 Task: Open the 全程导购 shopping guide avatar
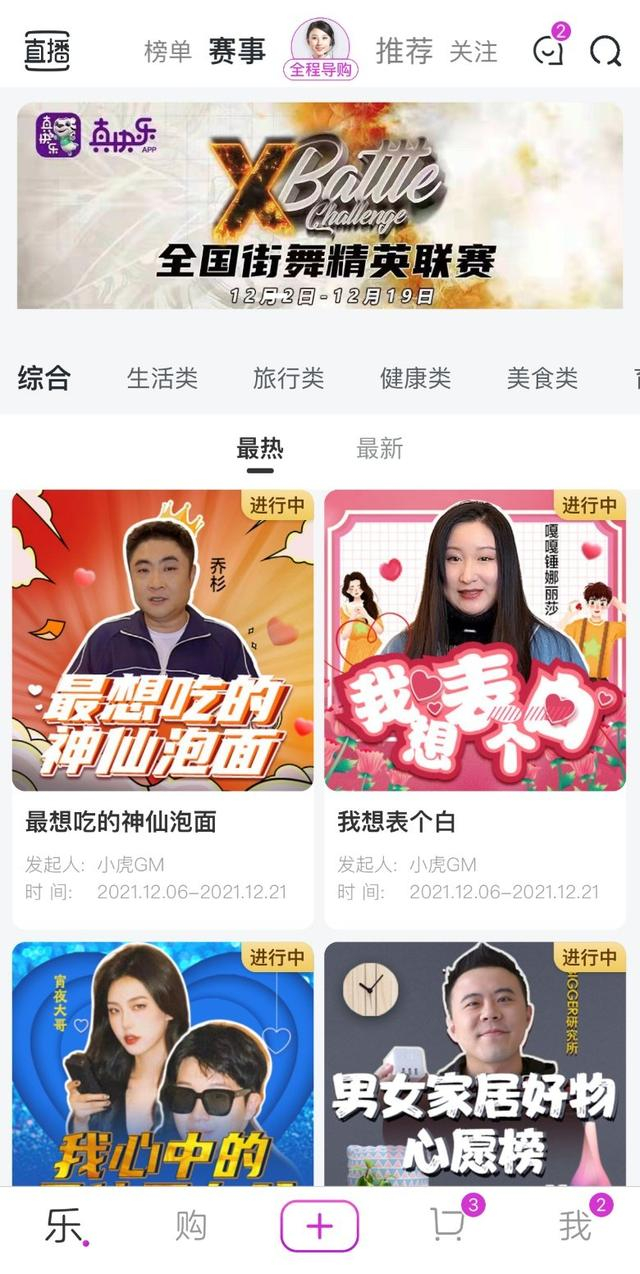320,50
